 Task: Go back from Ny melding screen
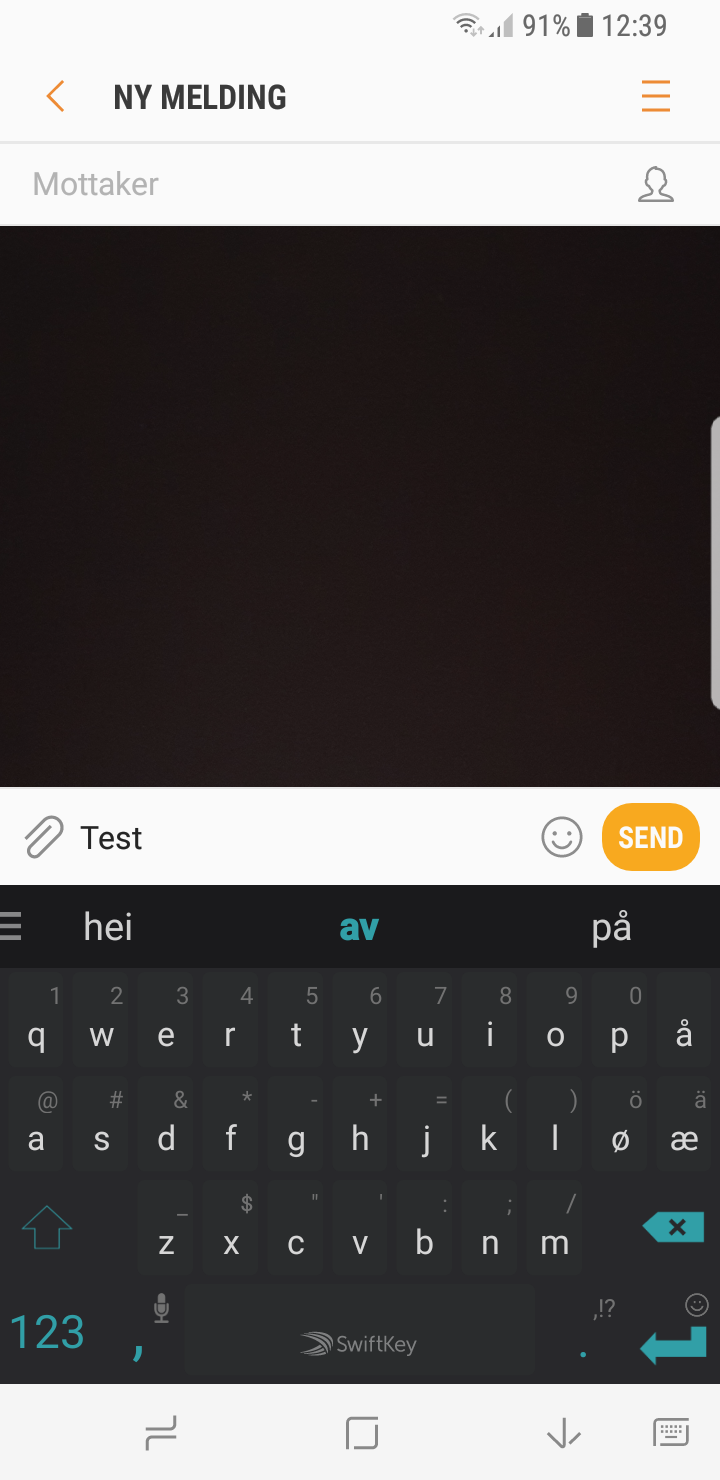pos(55,97)
